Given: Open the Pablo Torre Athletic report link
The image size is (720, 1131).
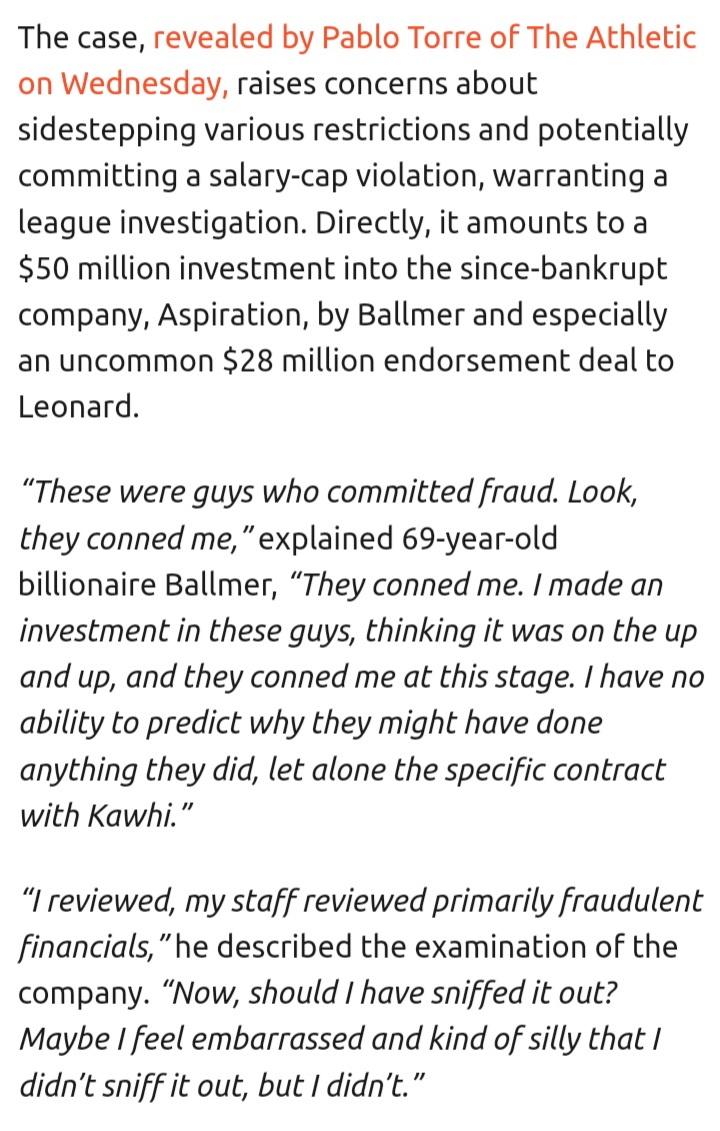Looking at the screenshot, I should pyautogui.click(x=424, y=39).
